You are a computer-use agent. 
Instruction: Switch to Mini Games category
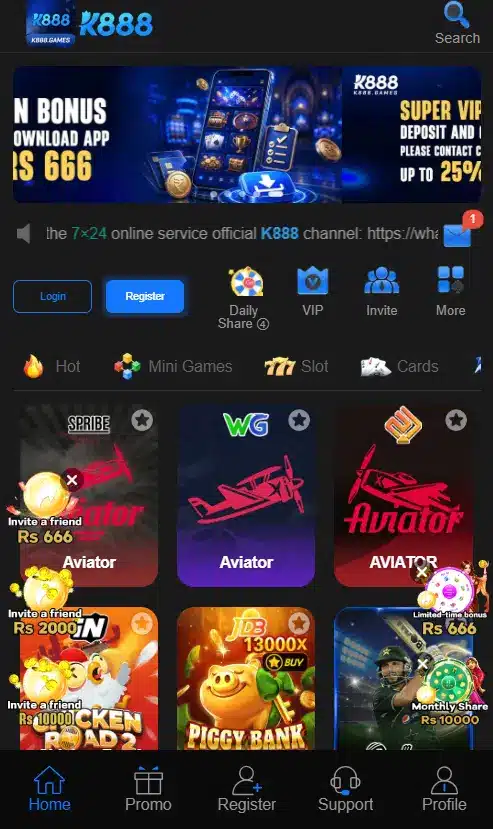click(x=173, y=366)
